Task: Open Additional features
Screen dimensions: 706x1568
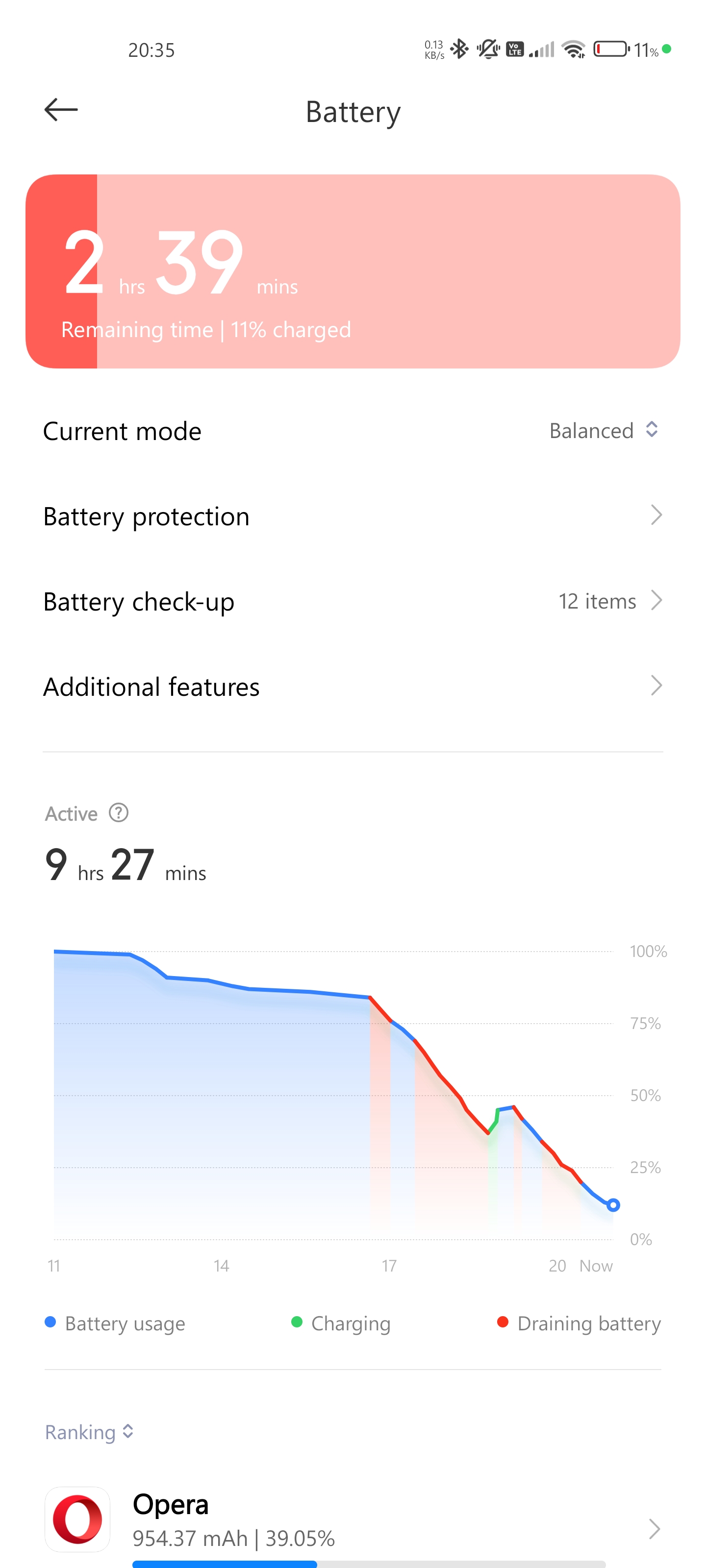Action: tap(353, 686)
